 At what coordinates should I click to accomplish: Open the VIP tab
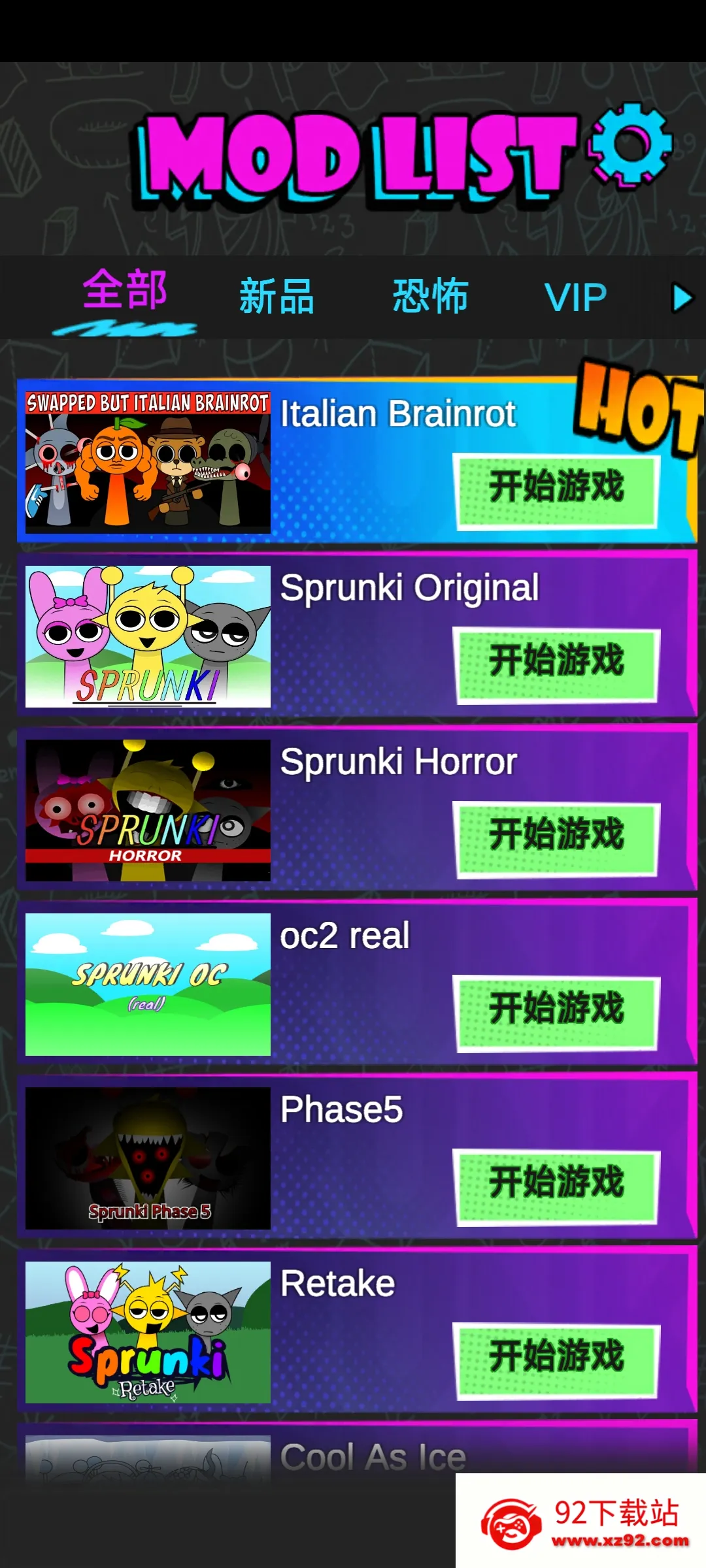(x=575, y=298)
